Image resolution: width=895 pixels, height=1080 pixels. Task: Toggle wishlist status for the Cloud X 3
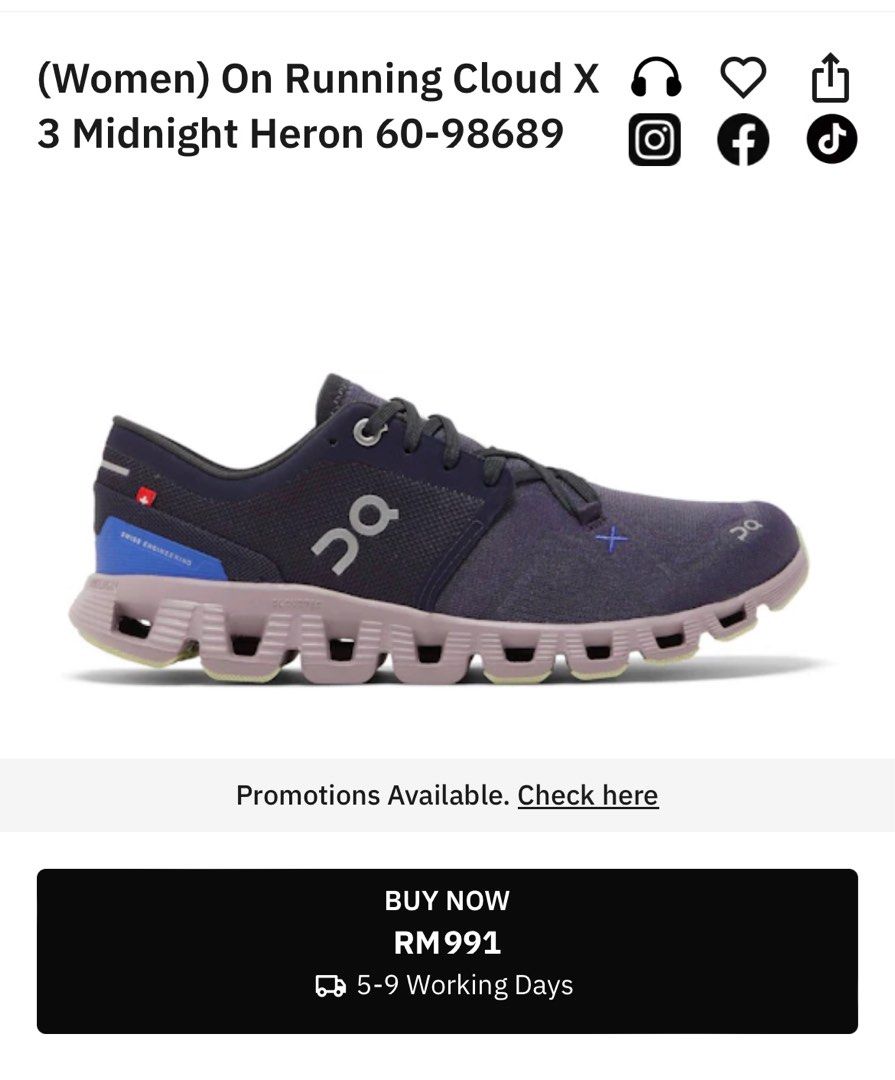742,78
